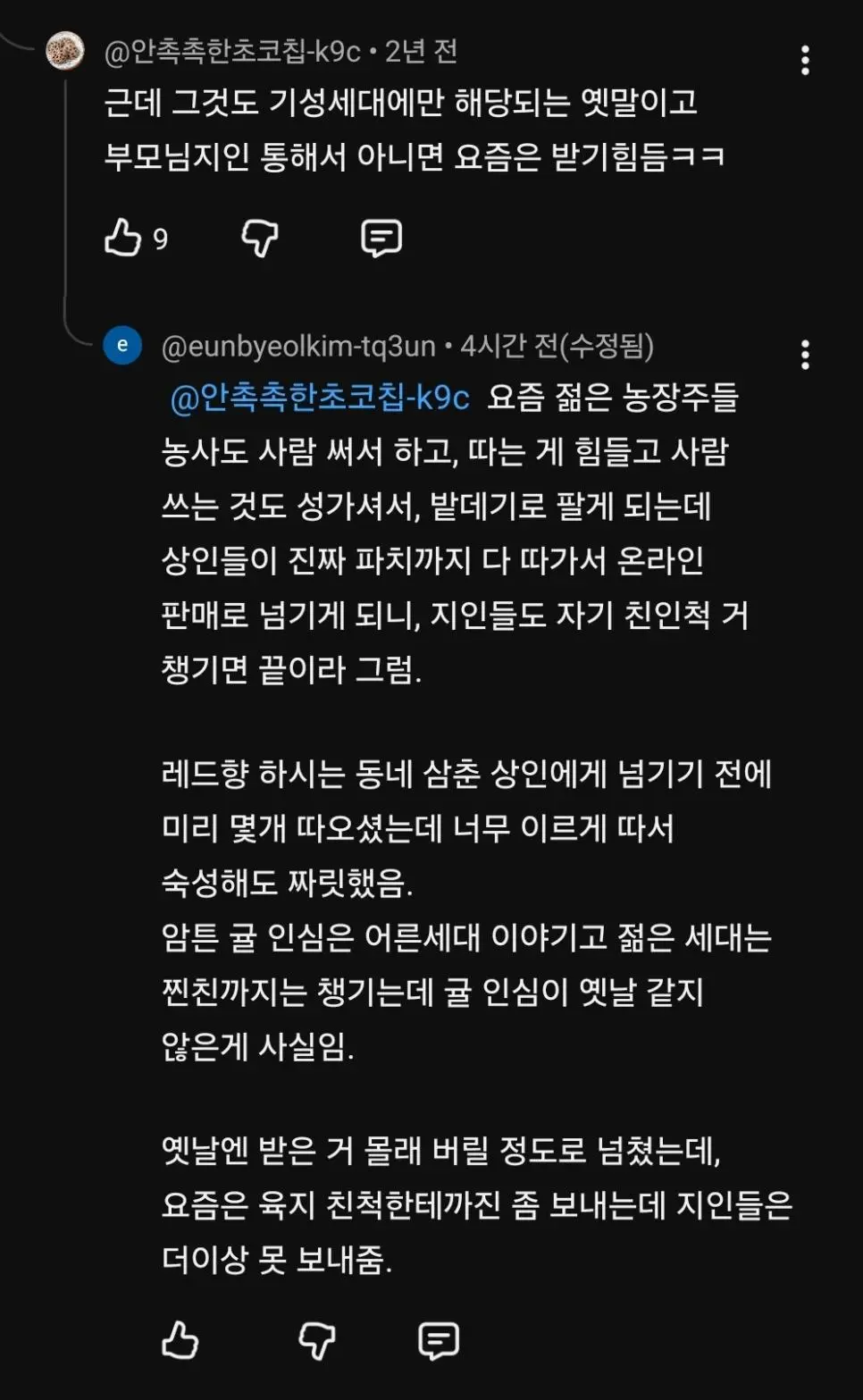Viewport: 863px width, 1400px height.
Task: Open 안촉촉한초코칩-k9c's profile avatar
Action: coord(65,50)
